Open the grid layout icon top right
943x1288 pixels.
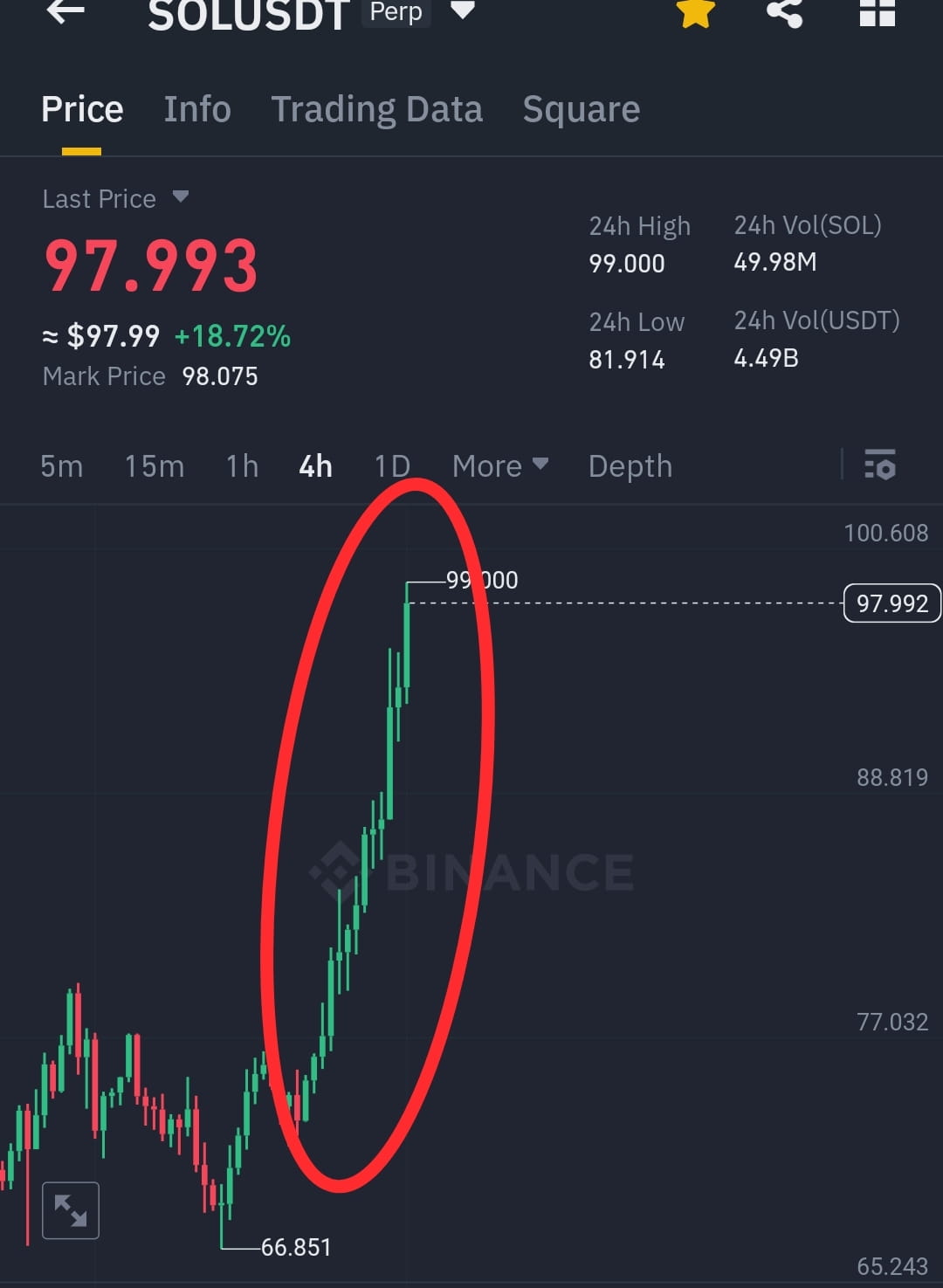click(876, 14)
